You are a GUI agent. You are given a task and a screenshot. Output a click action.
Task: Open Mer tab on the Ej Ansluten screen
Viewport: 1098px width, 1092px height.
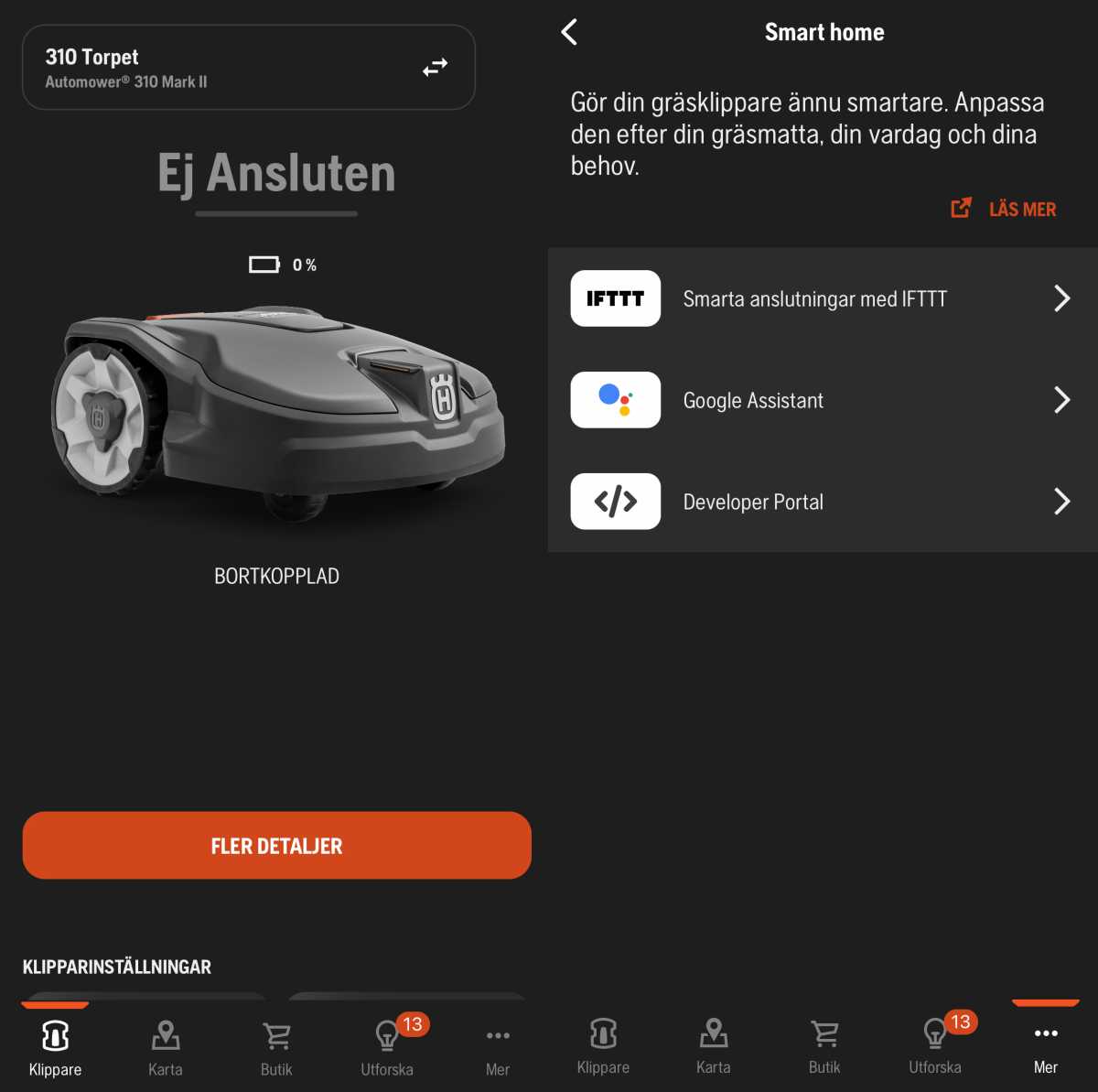pyautogui.click(x=498, y=1047)
